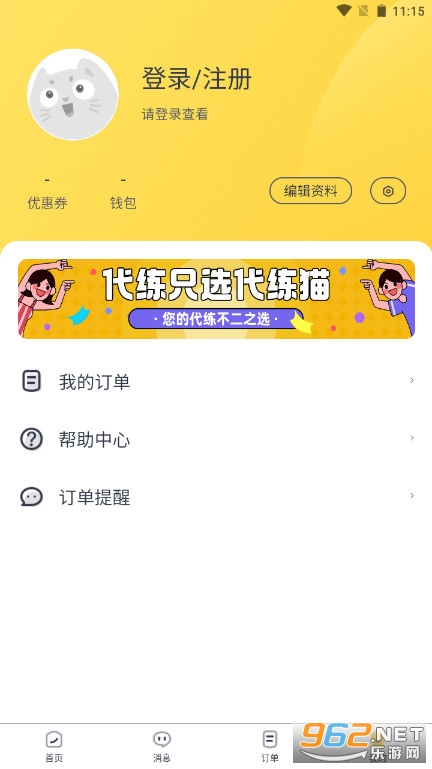Image resolution: width=432 pixels, height=769 pixels.
Task: Switch to the 订单 tab
Action: (x=270, y=746)
